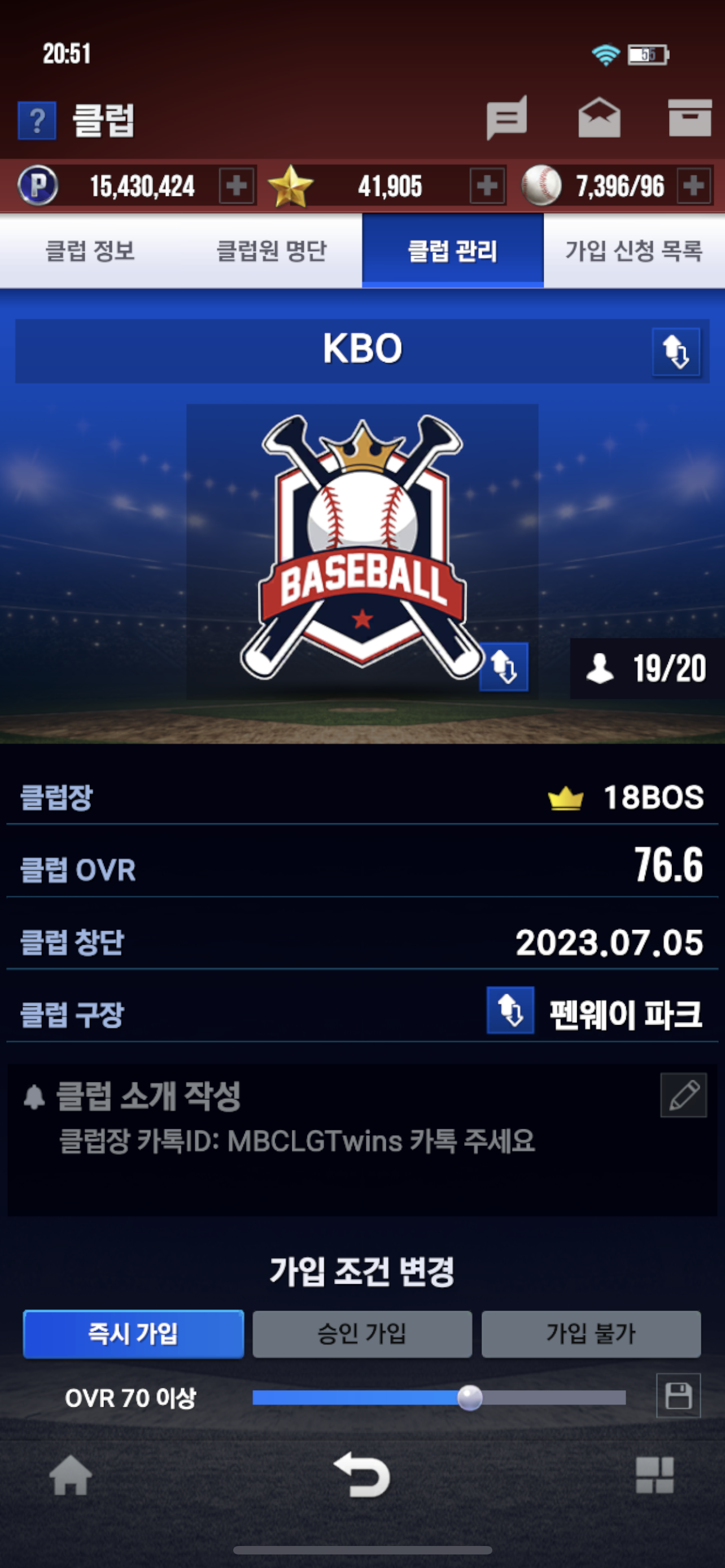
Task: Open the mailbox envelope icon
Action: 599,118
